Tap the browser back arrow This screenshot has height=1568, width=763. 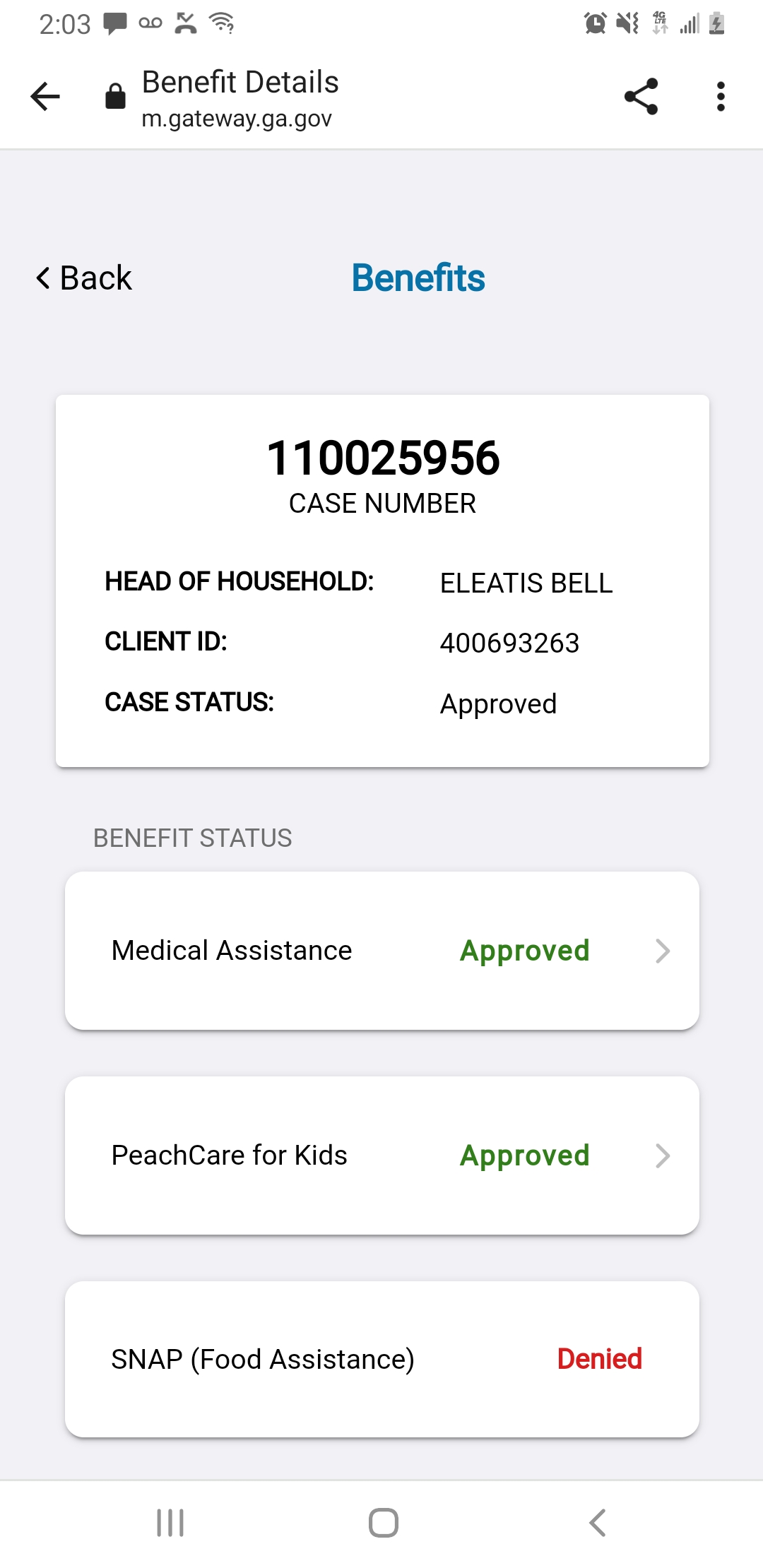(46, 97)
